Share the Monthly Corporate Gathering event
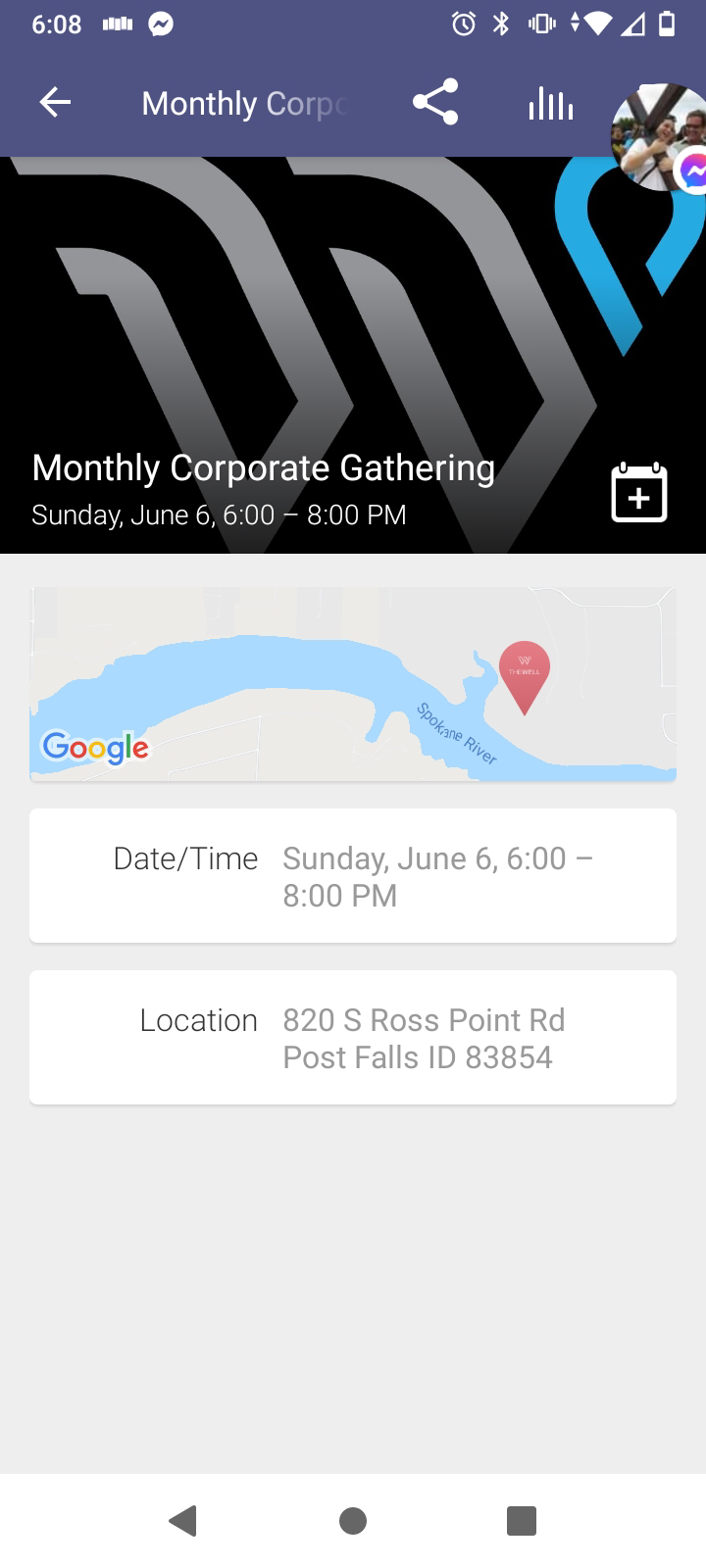Screen dimensions: 706x1568 (x=435, y=102)
